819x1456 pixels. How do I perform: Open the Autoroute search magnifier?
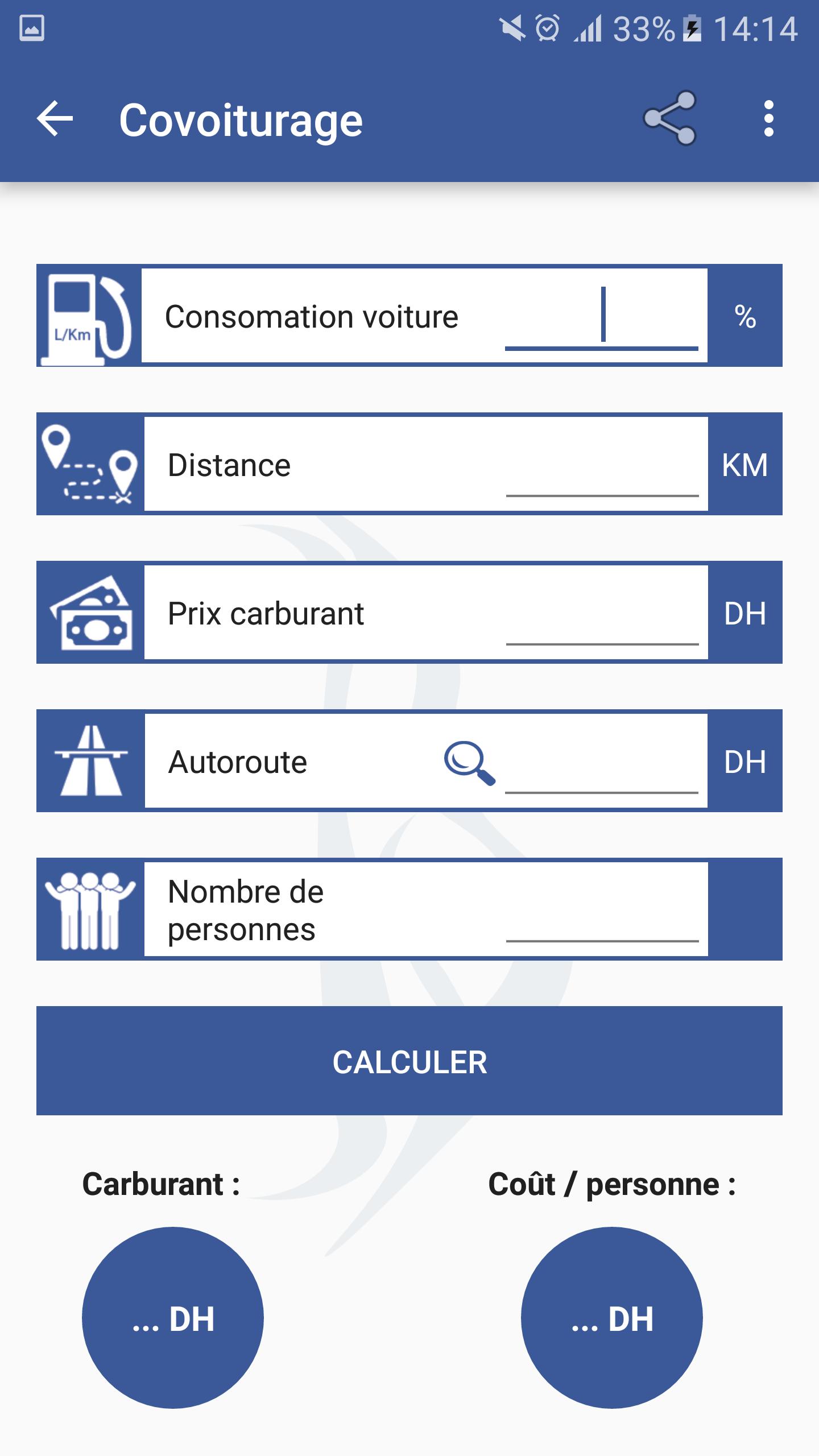click(x=469, y=762)
